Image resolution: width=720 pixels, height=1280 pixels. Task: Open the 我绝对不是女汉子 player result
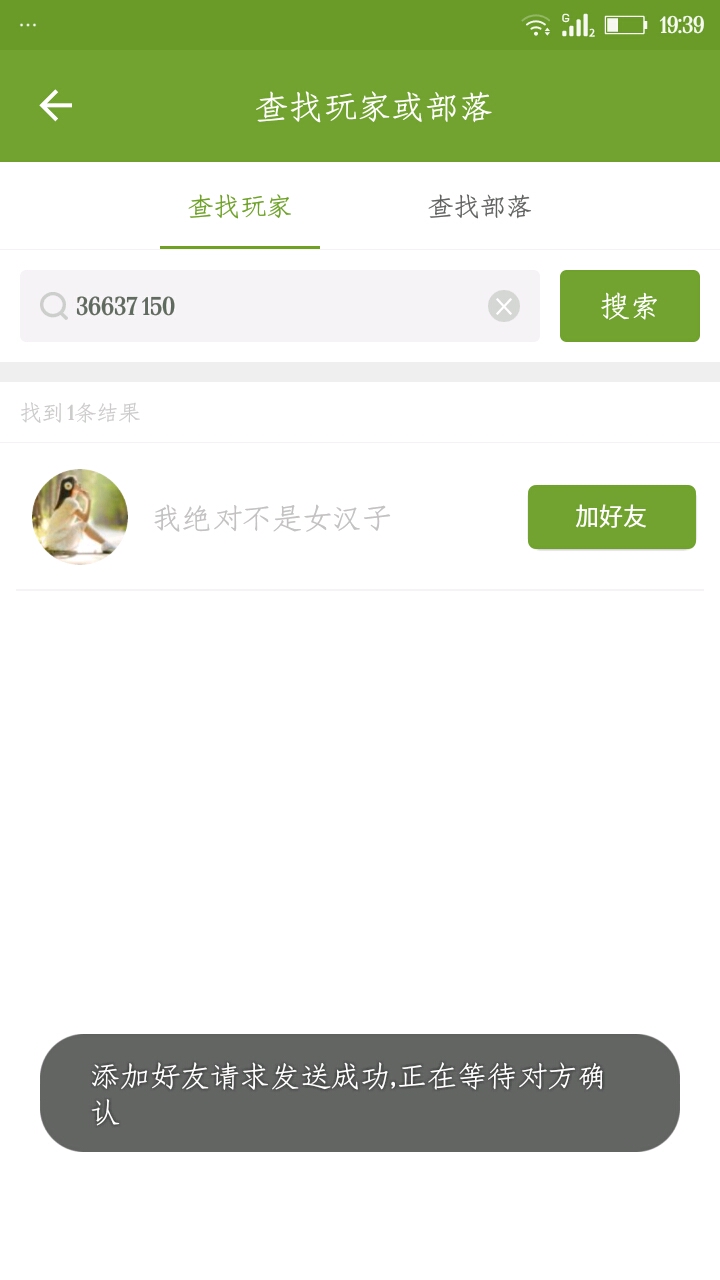point(272,518)
